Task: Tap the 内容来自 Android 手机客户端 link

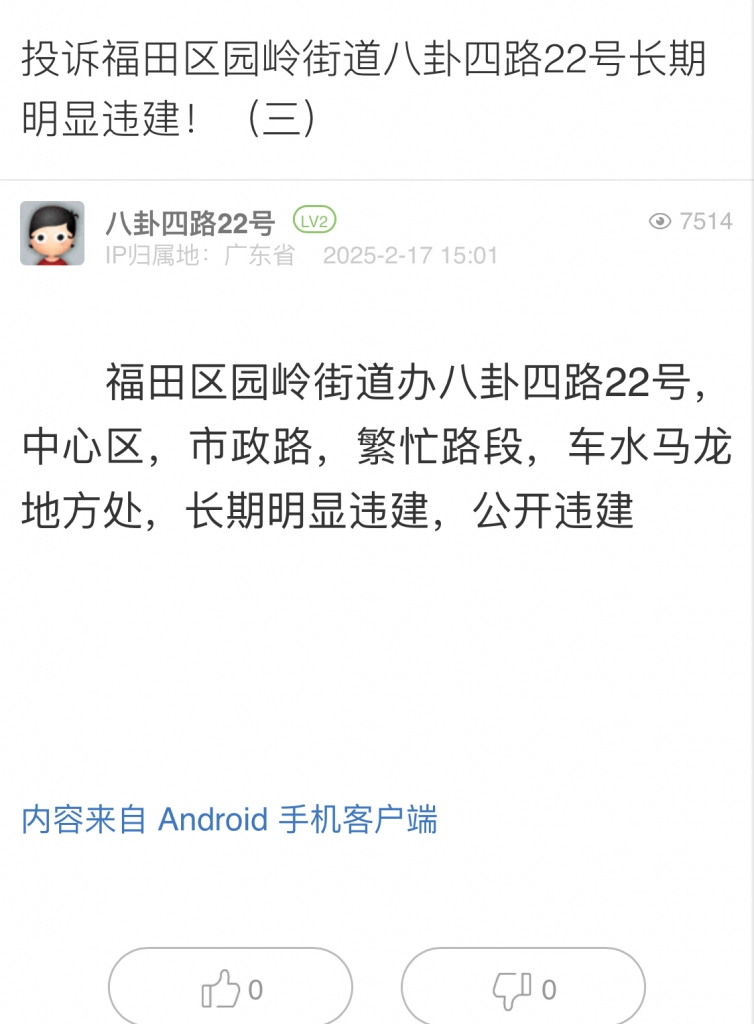Action: (x=229, y=820)
